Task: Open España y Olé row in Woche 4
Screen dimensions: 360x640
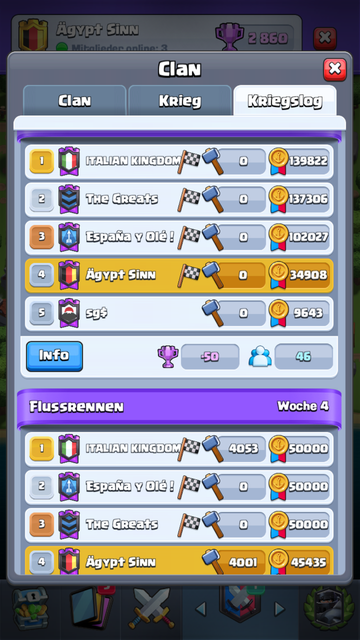Action: (179, 487)
